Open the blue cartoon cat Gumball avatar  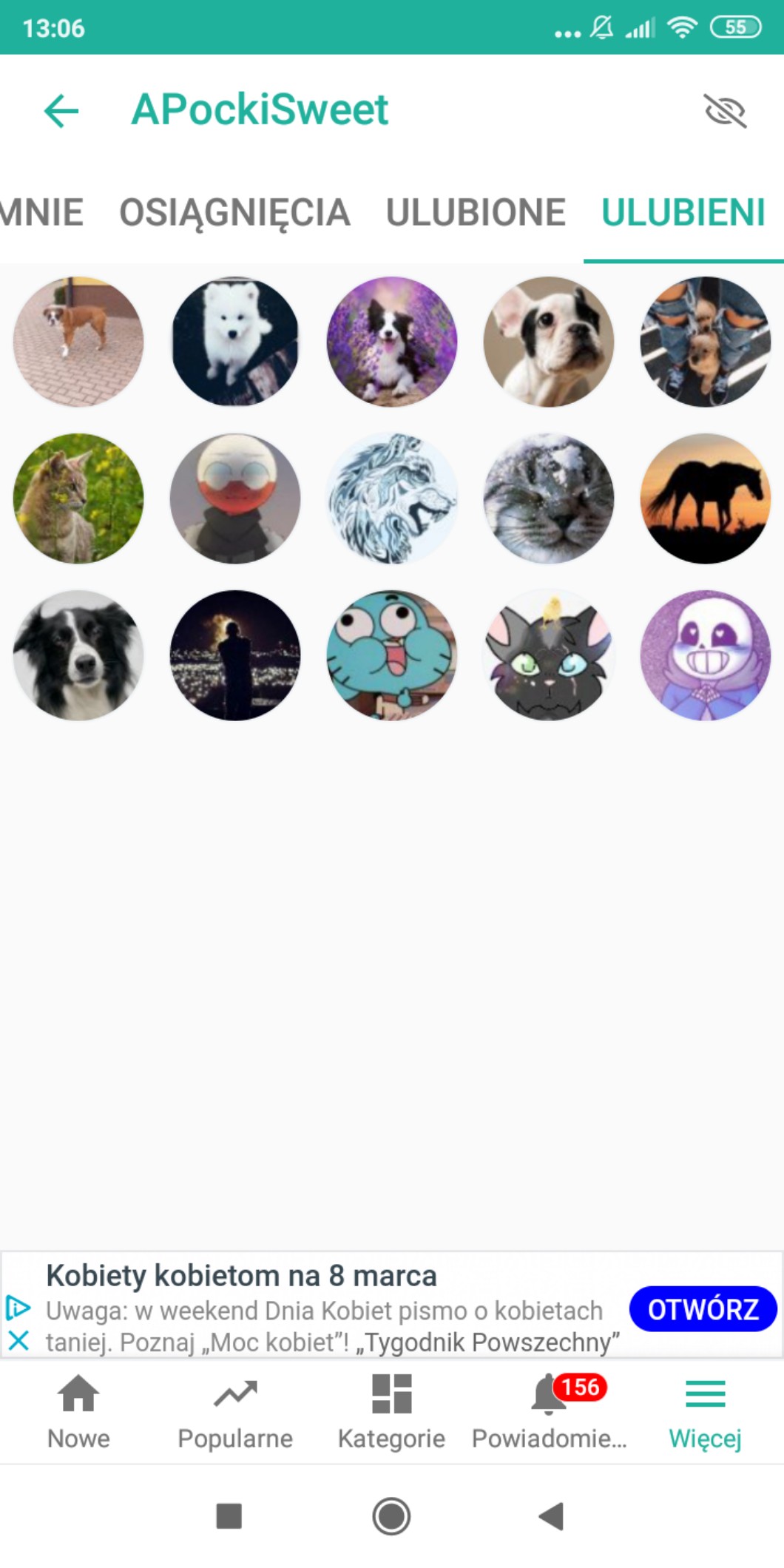click(x=392, y=655)
